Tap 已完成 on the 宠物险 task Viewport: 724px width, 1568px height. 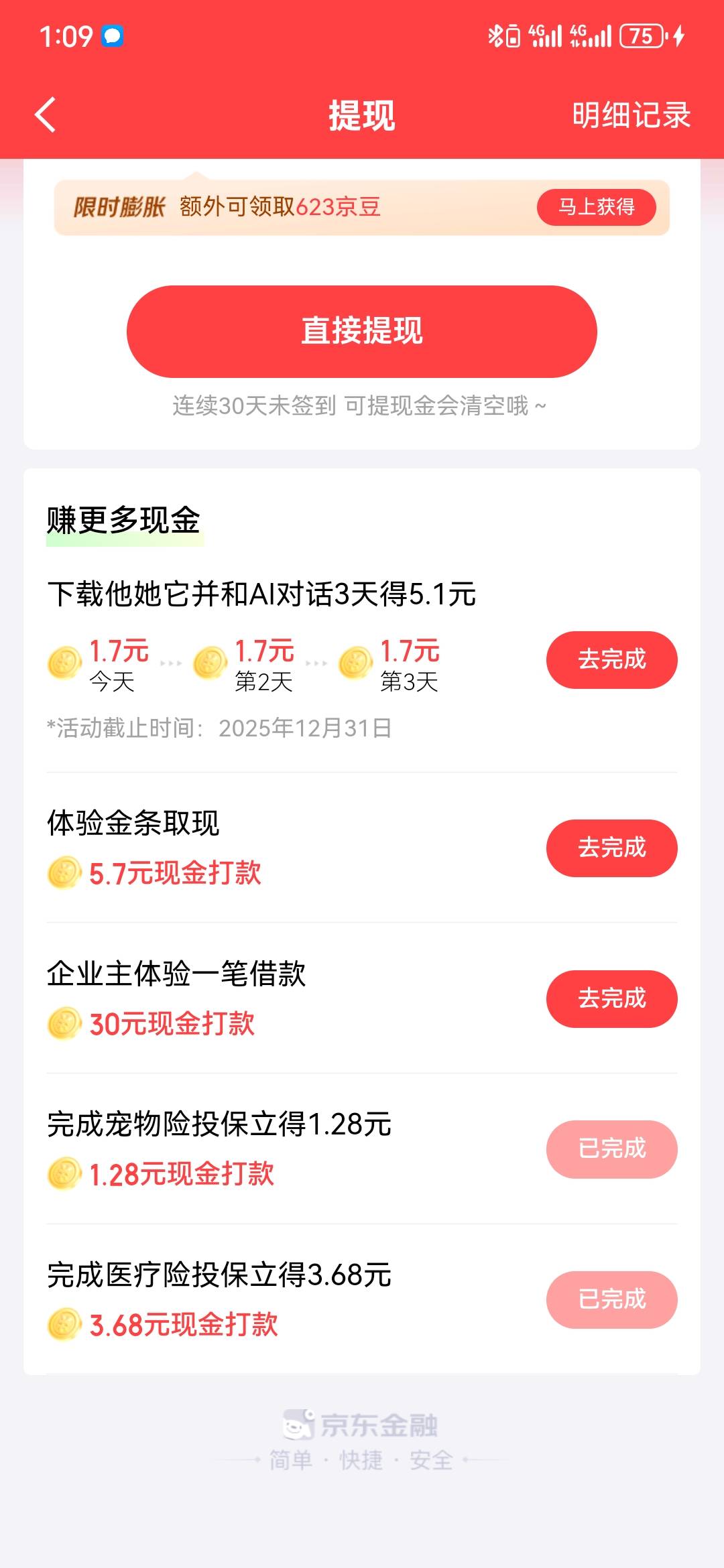click(612, 1149)
